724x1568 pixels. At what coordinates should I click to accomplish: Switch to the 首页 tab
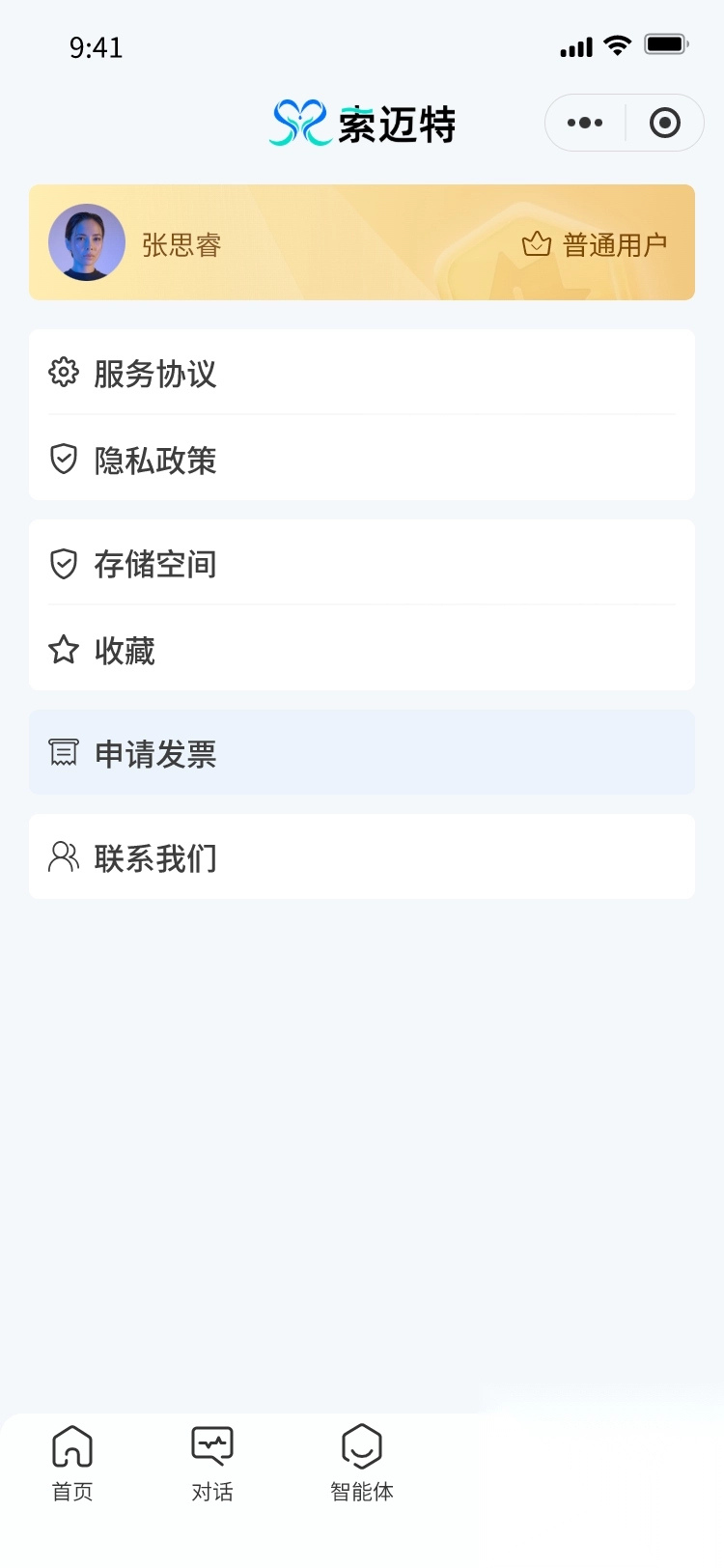pyautogui.click(x=72, y=1464)
